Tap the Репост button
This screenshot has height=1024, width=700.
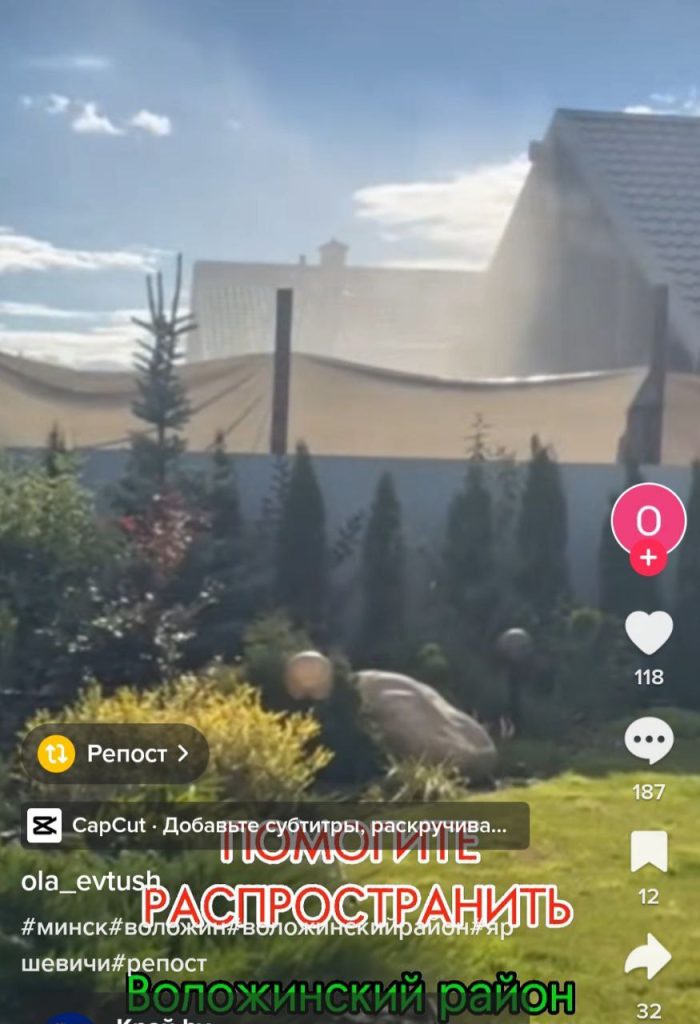[x=114, y=754]
